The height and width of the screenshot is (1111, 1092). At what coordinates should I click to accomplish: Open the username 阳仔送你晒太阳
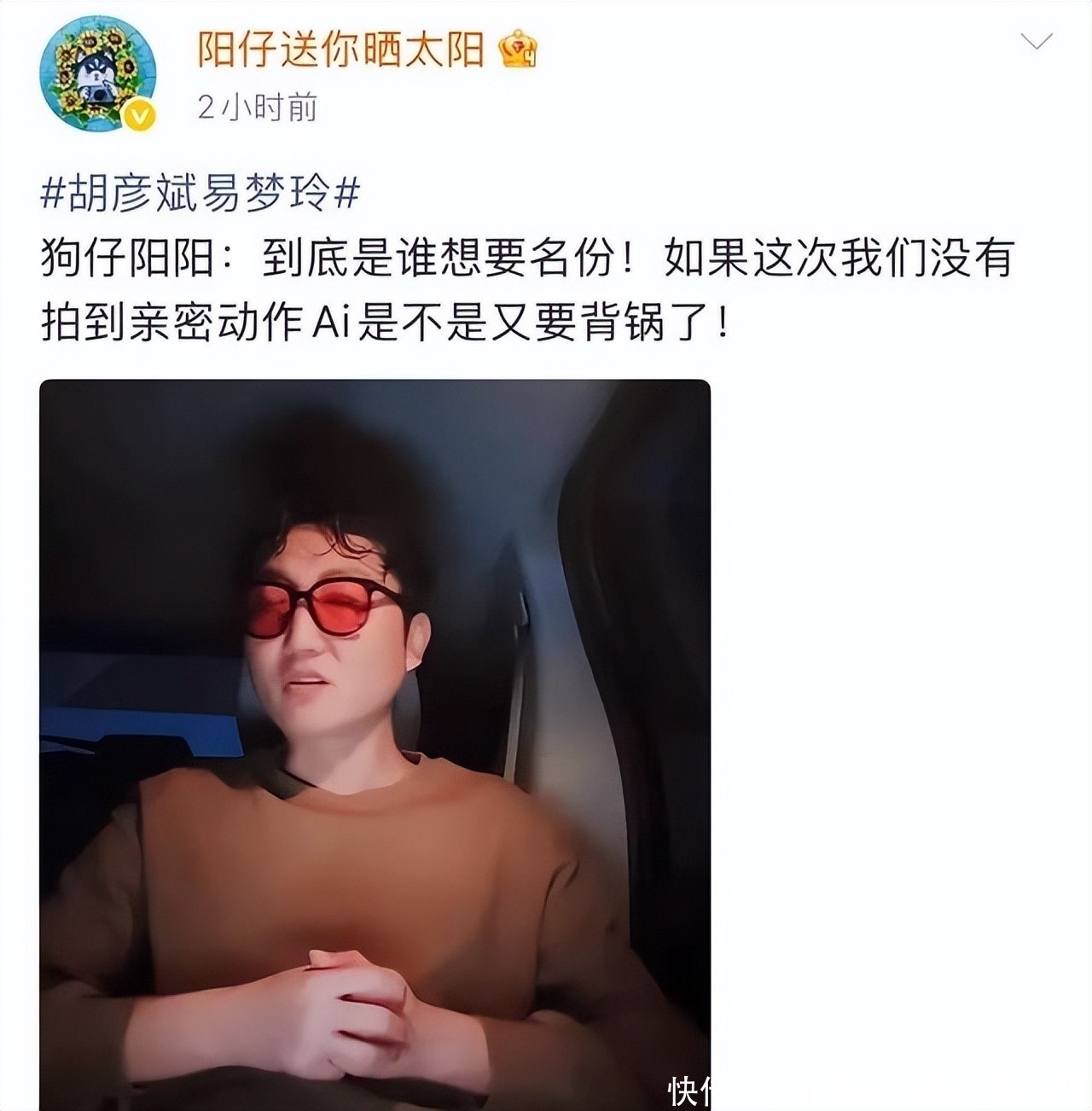pyautogui.click(x=340, y=50)
